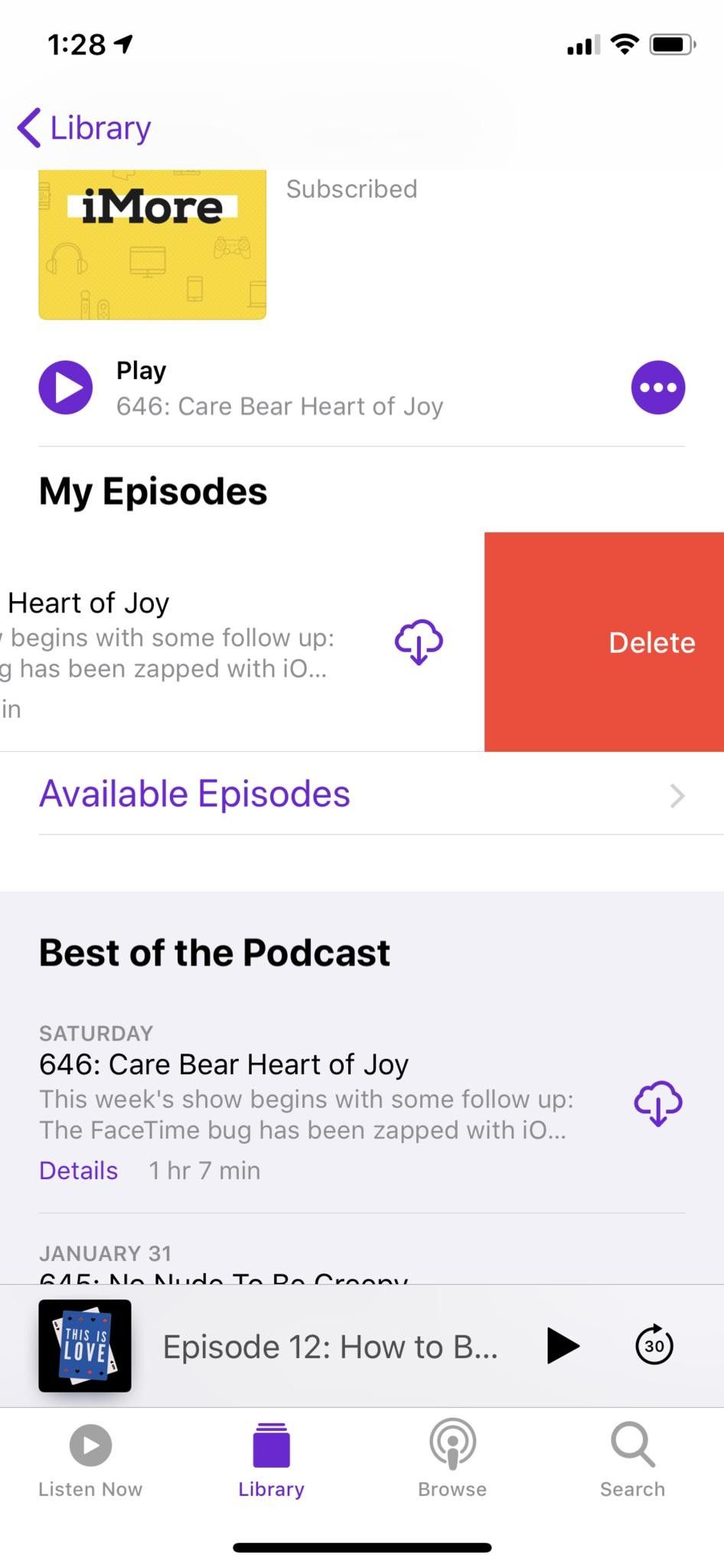Screen dimensions: 724x1568
Task: Delete the Heart of Joy episode
Action: pos(651,642)
